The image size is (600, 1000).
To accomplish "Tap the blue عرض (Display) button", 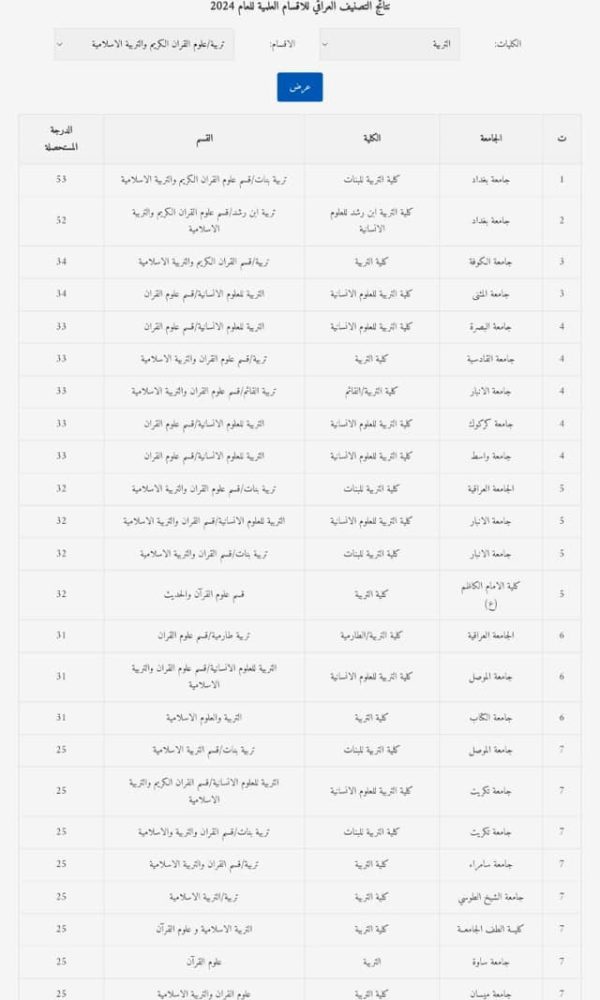I will pyautogui.click(x=300, y=87).
